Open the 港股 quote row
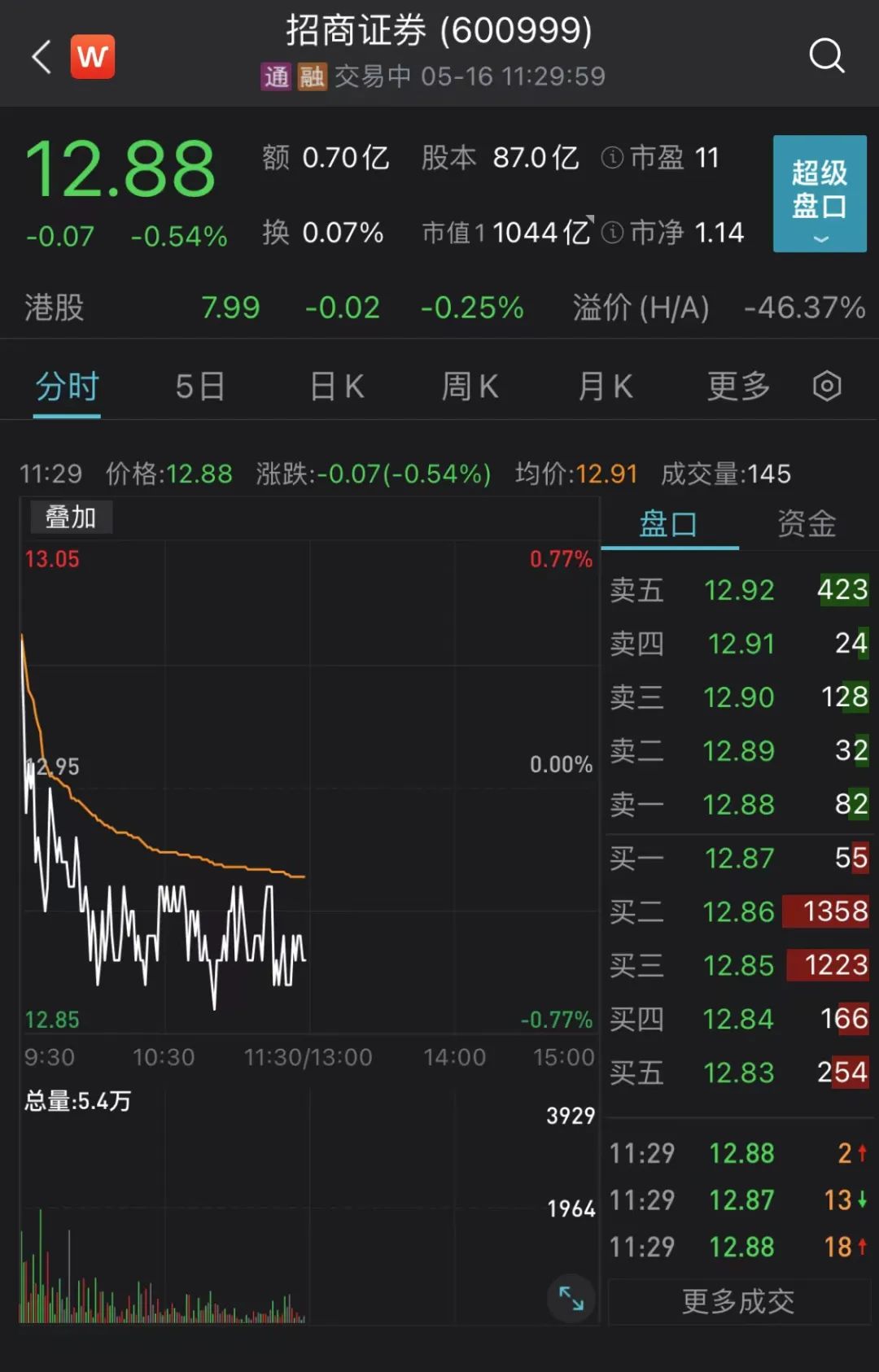The width and height of the screenshot is (879, 1372). [439, 308]
